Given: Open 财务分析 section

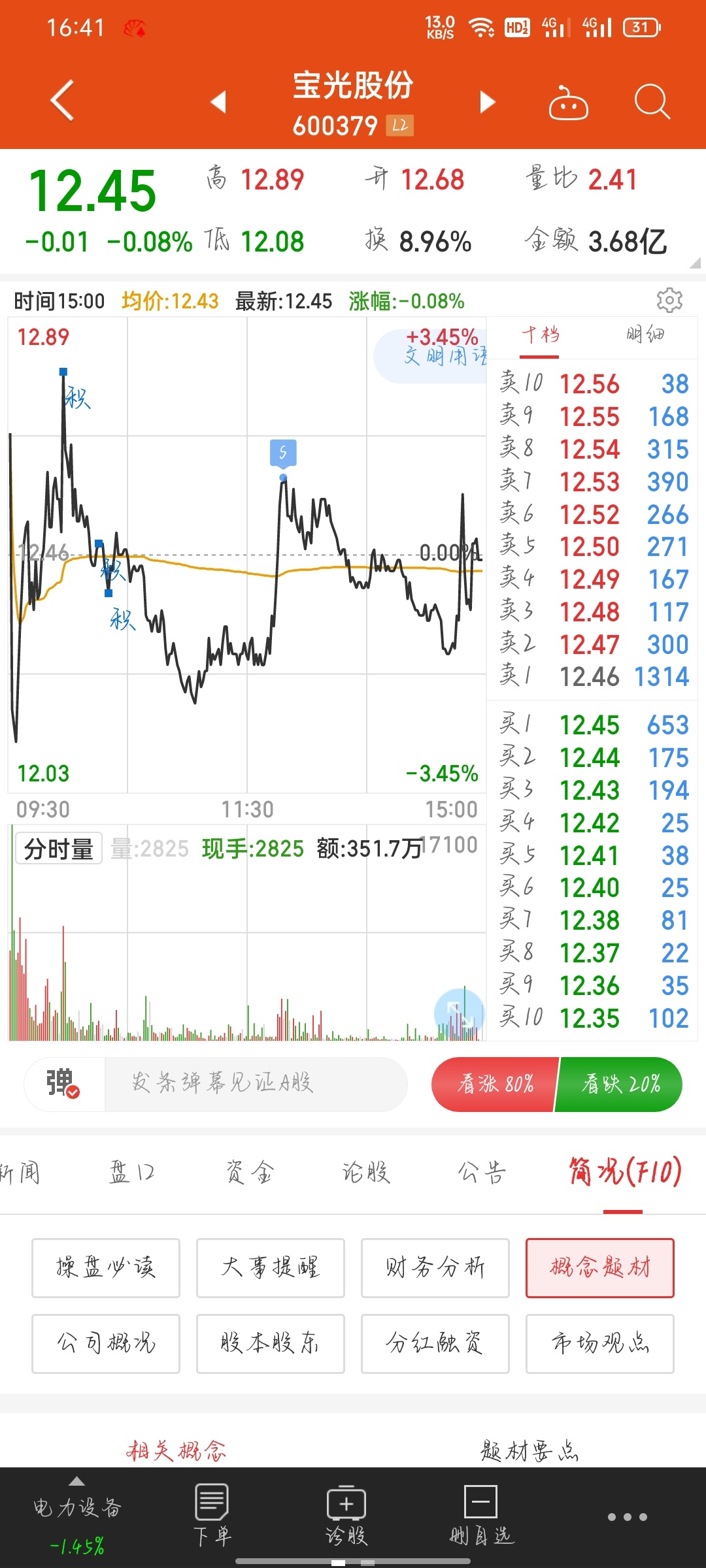Looking at the screenshot, I should (x=435, y=1267).
